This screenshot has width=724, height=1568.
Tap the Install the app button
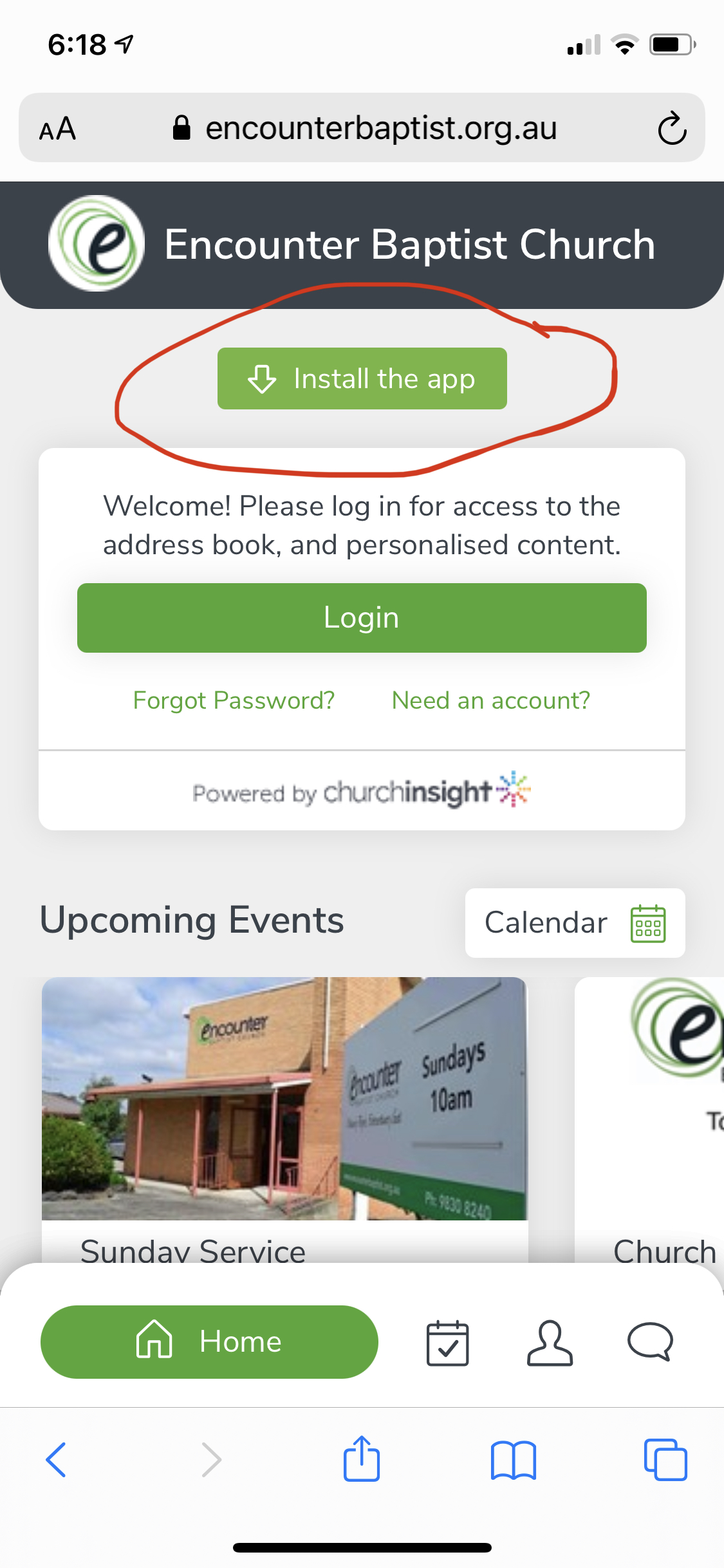pyautogui.click(x=362, y=378)
